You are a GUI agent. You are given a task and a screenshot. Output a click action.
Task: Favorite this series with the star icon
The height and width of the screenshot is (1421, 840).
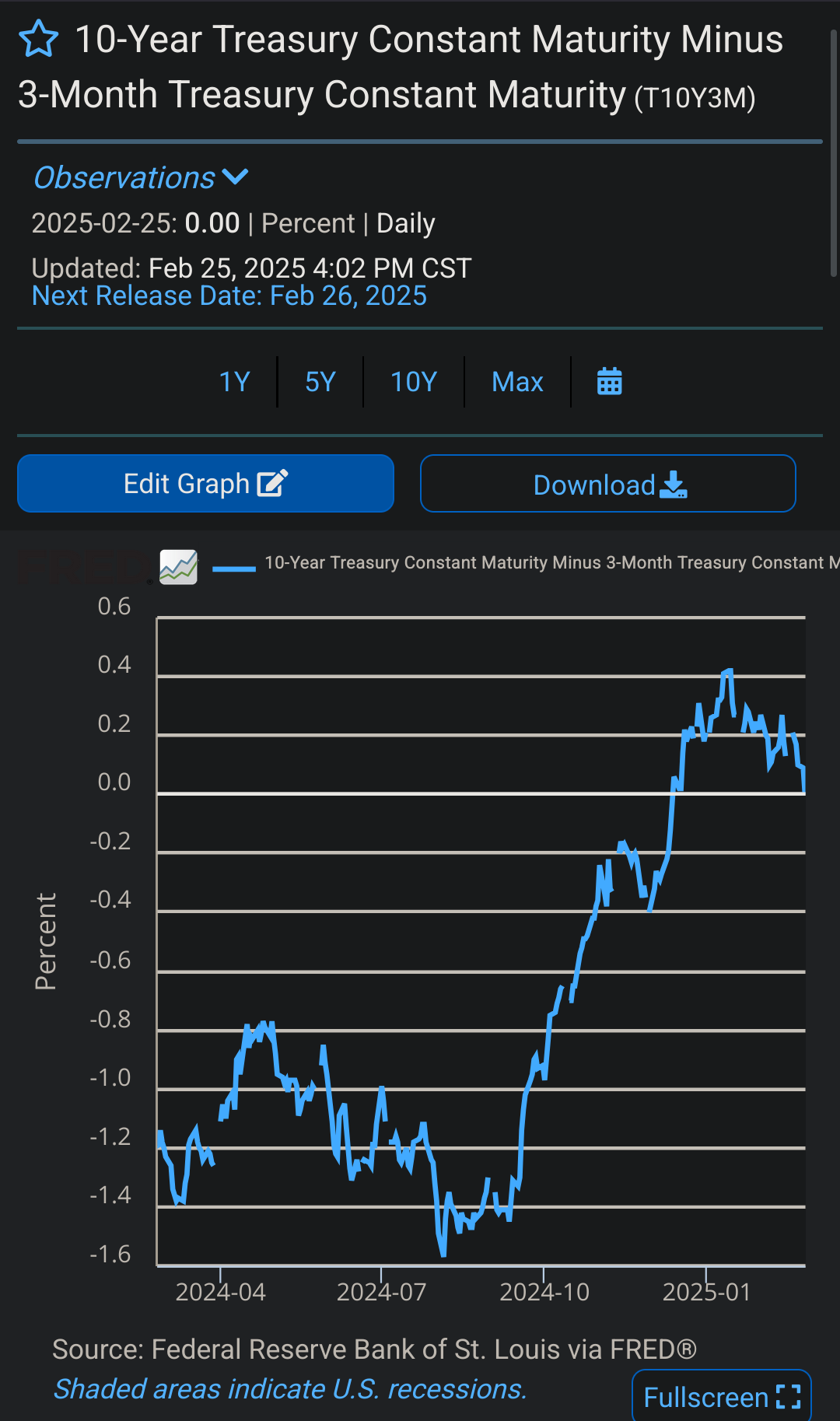coord(38,40)
